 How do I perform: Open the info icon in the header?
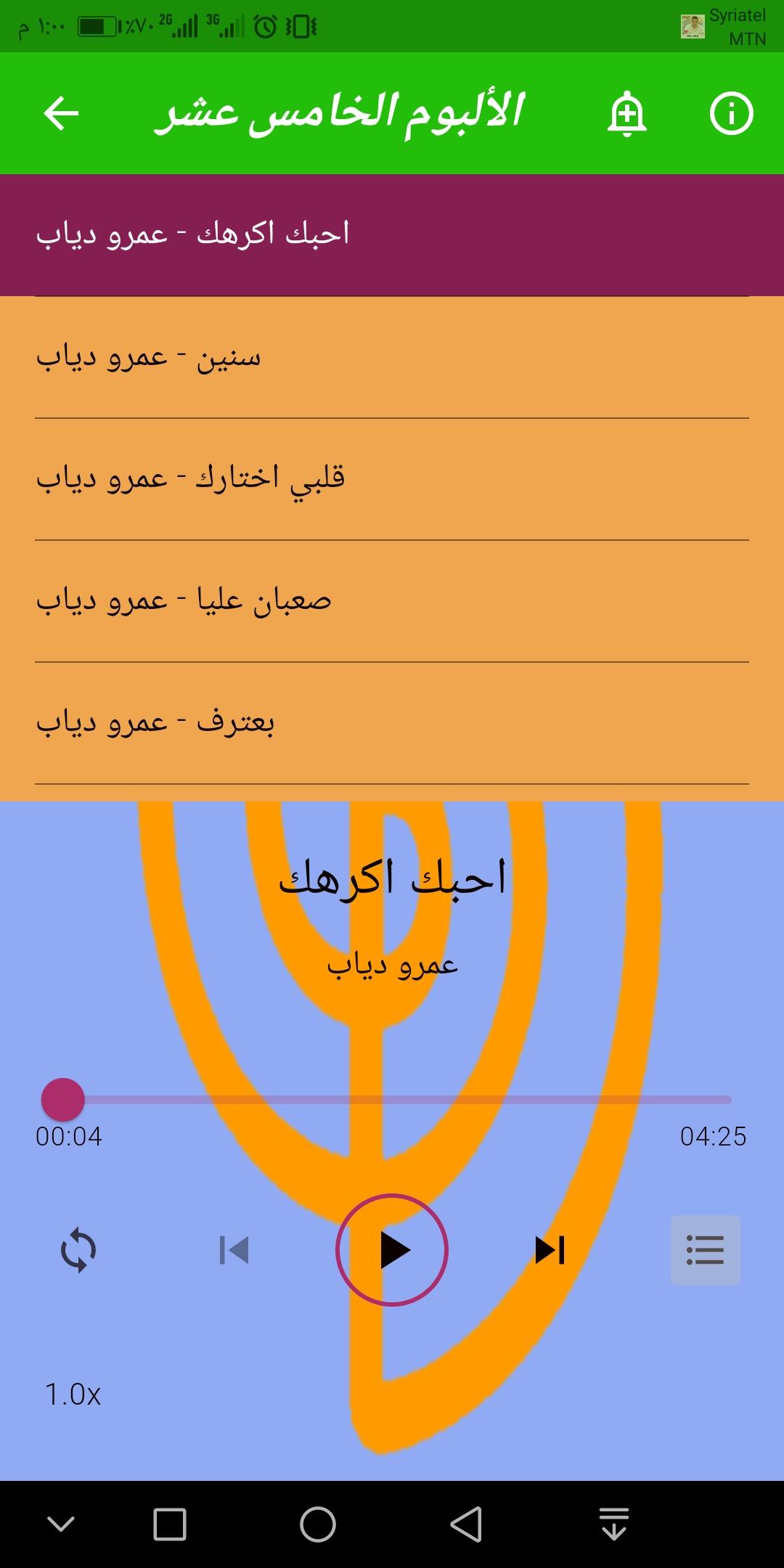tap(731, 113)
